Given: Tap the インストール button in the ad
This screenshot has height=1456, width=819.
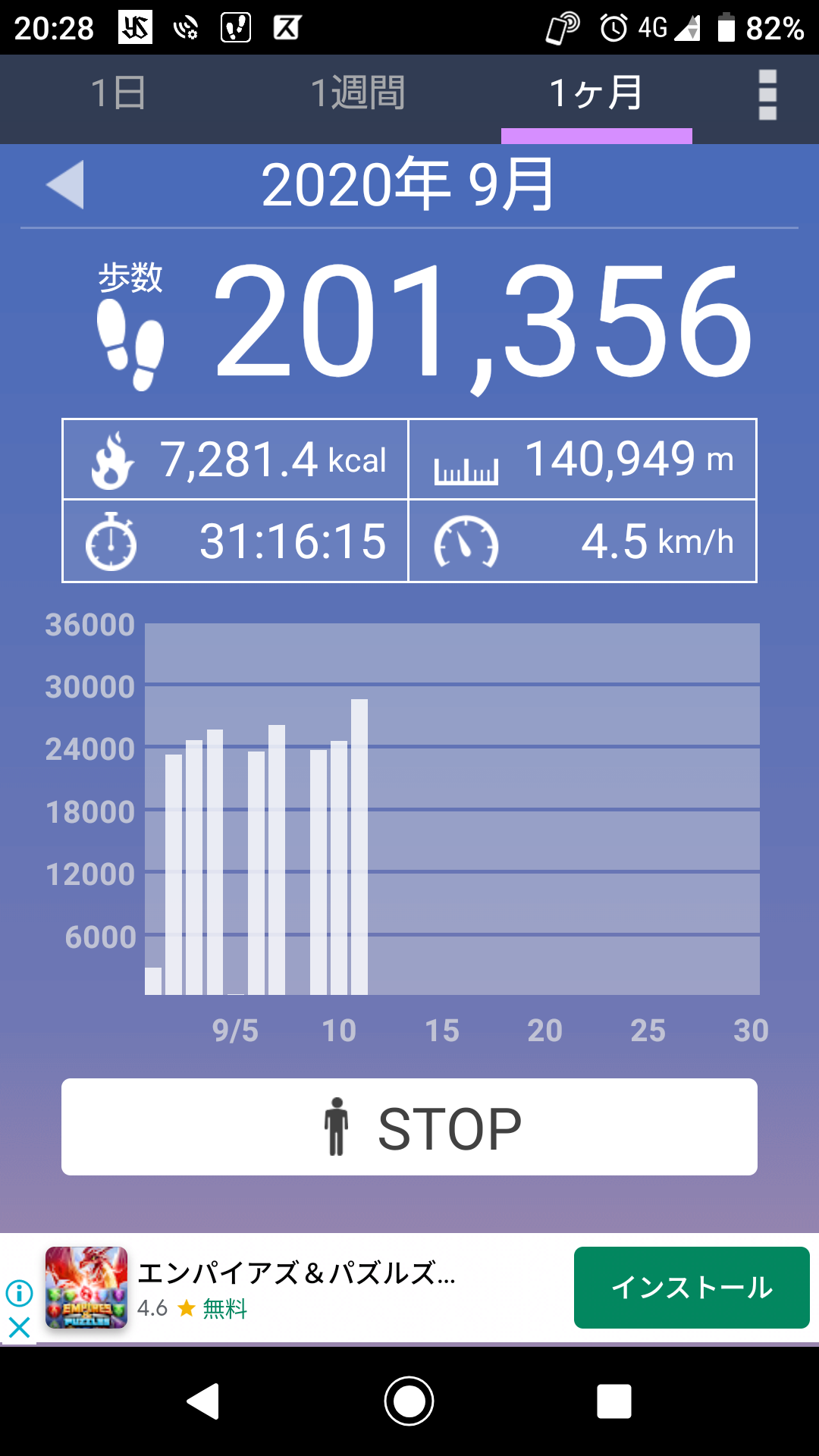Looking at the screenshot, I should click(691, 1288).
